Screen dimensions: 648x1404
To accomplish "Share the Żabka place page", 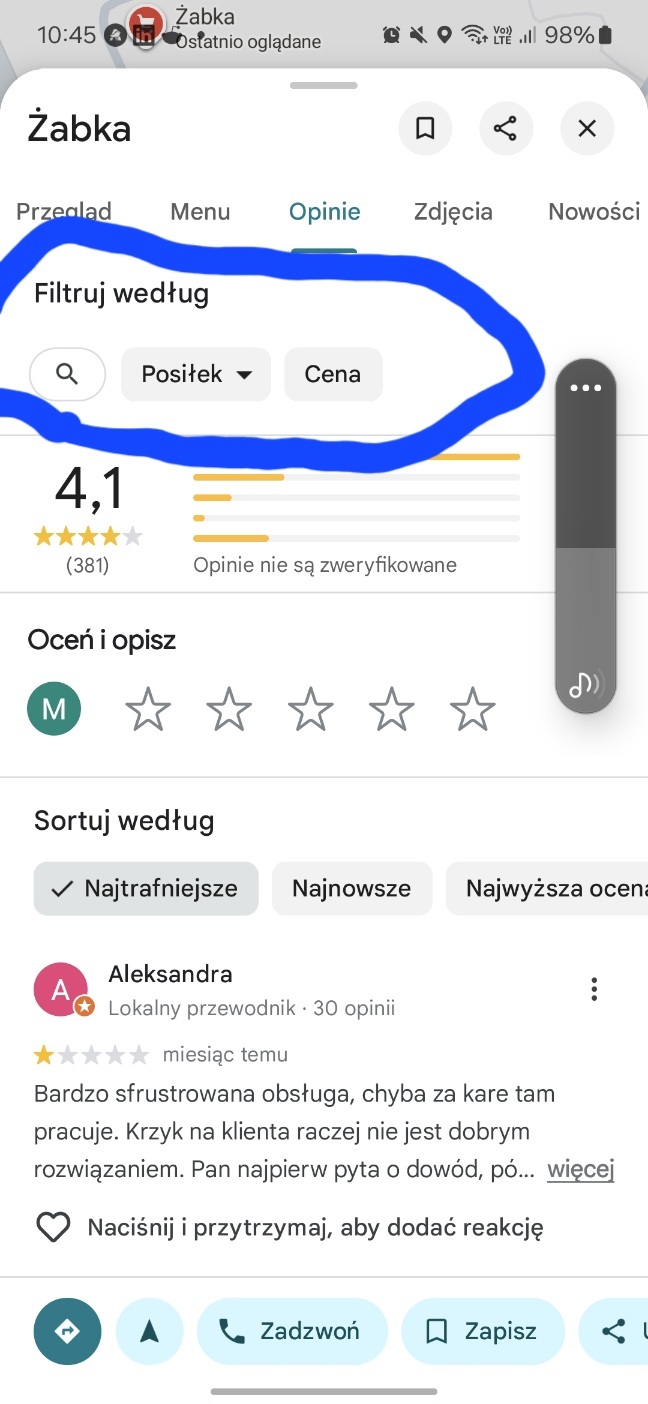I will [x=506, y=129].
